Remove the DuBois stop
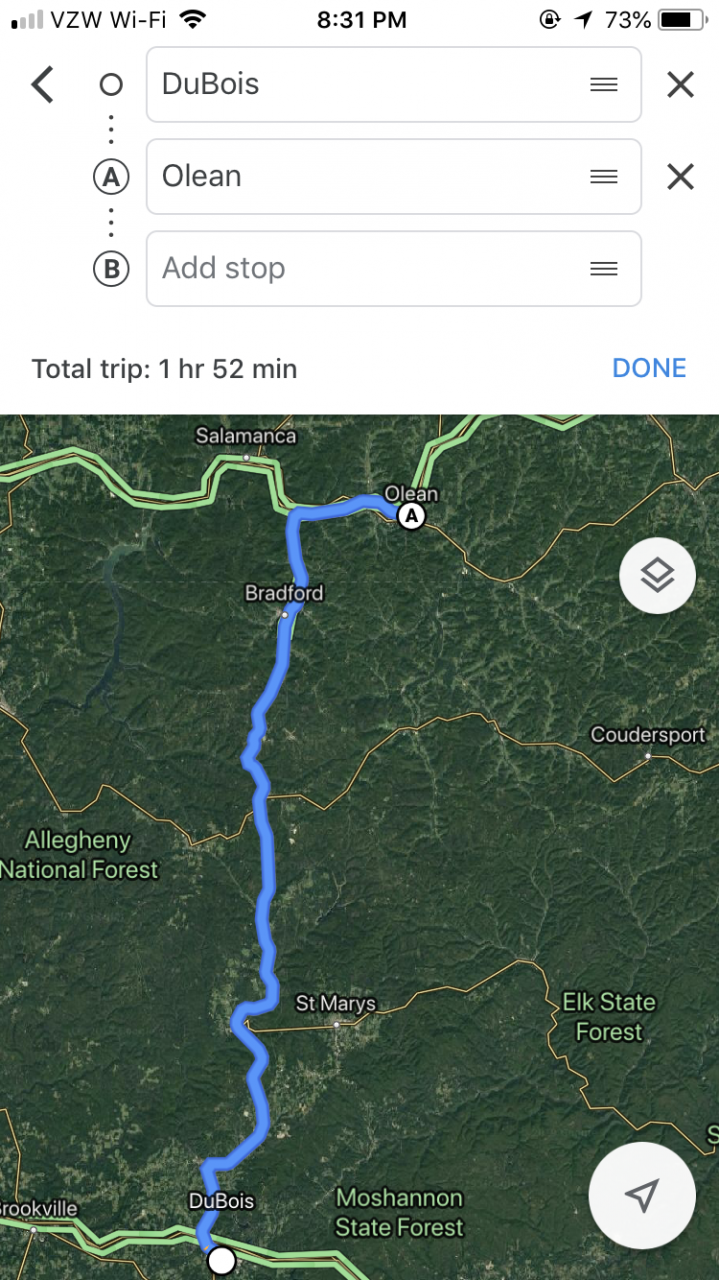Image resolution: width=719 pixels, height=1280 pixels. (x=680, y=85)
